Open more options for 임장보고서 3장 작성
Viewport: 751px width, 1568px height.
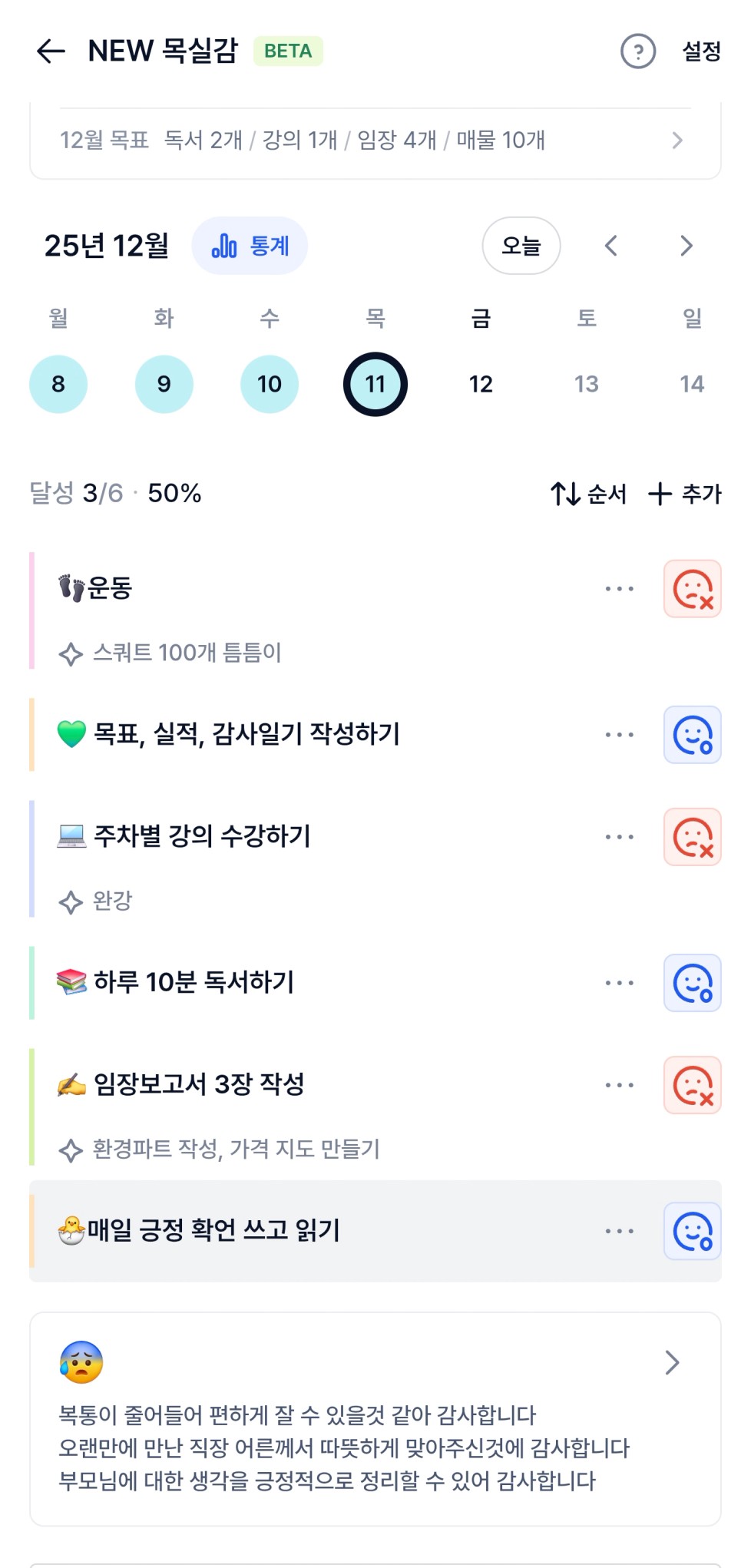pyautogui.click(x=619, y=1085)
